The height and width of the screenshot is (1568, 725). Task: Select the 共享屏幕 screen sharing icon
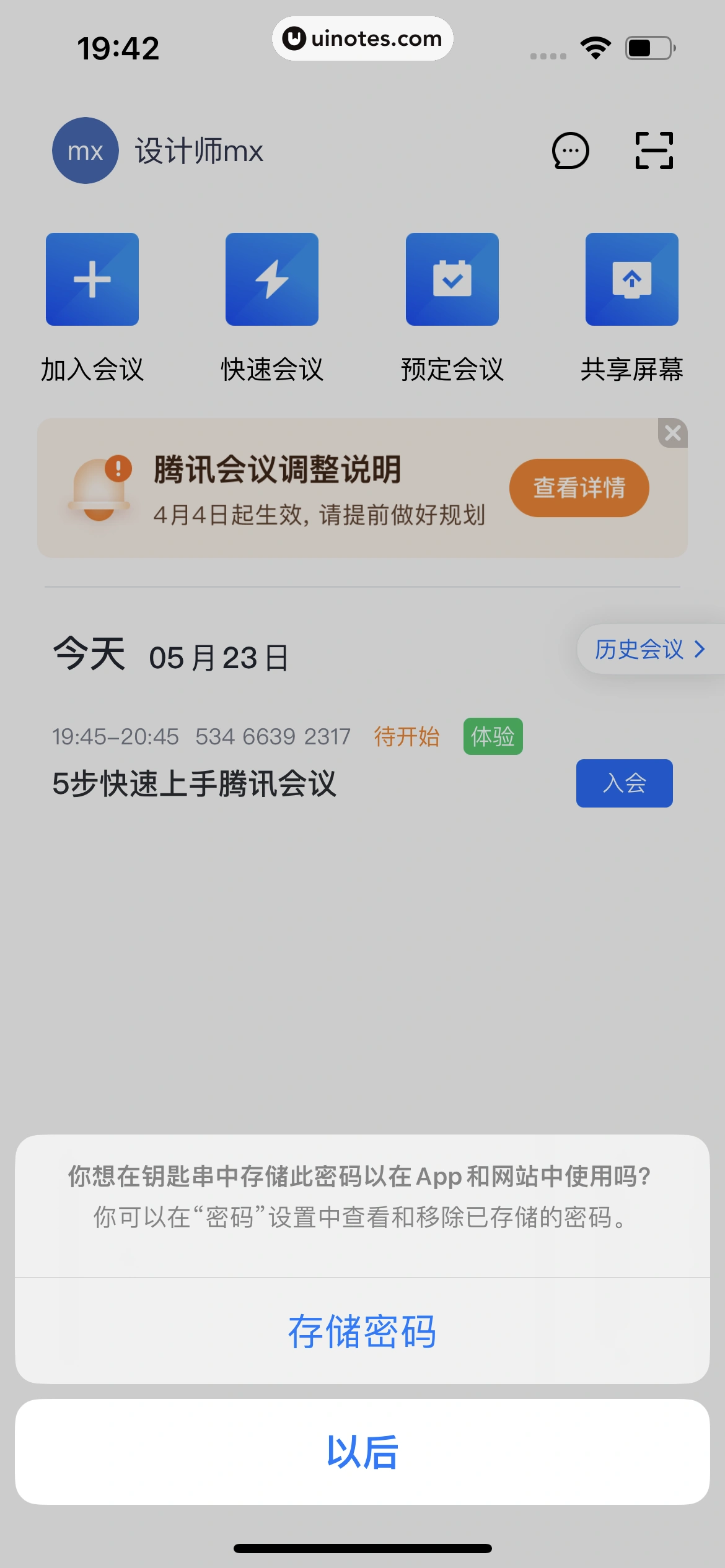(632, 279)
